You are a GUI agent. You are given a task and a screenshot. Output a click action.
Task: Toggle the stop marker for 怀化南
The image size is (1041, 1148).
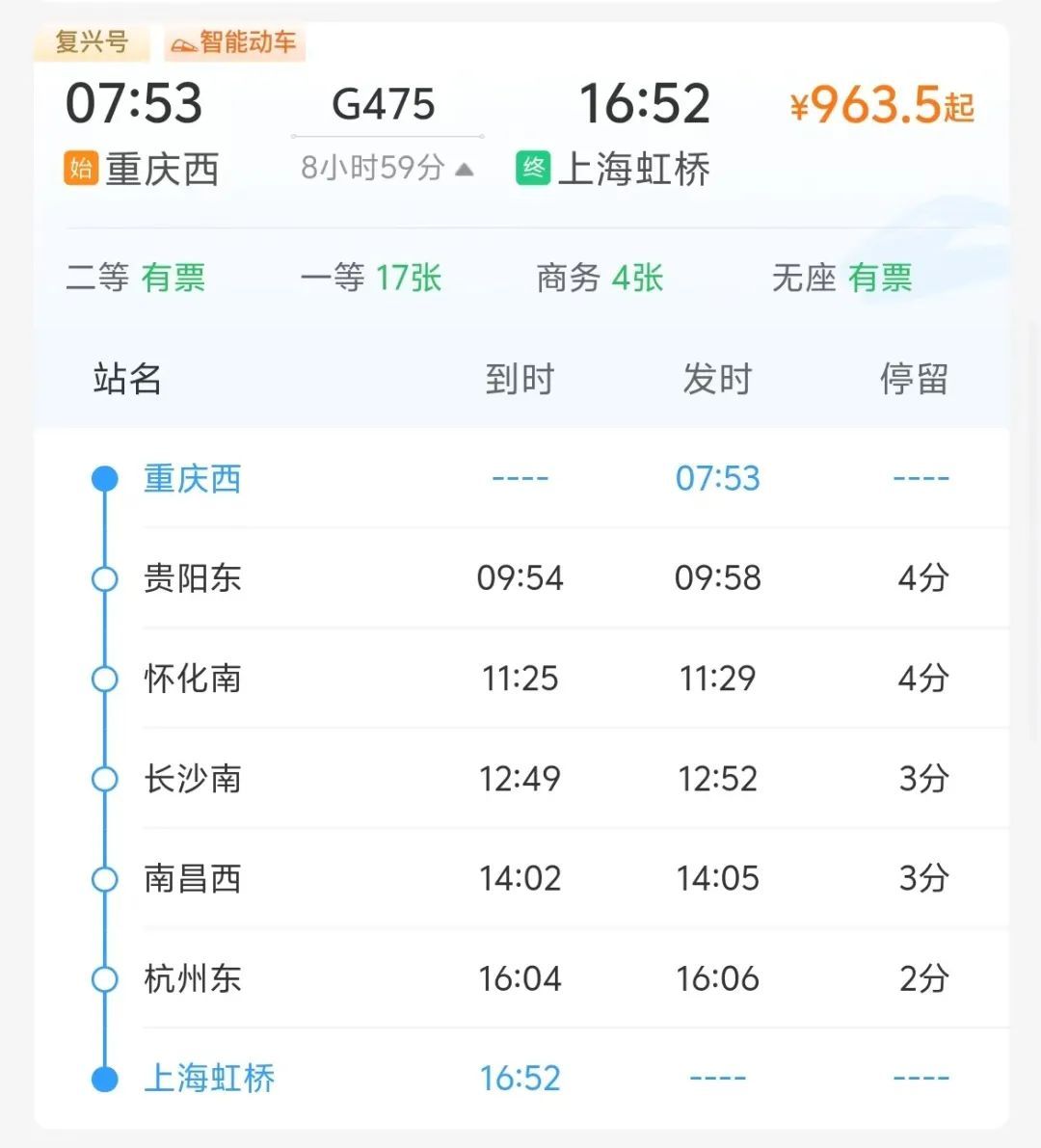click(x=104, y=679)
